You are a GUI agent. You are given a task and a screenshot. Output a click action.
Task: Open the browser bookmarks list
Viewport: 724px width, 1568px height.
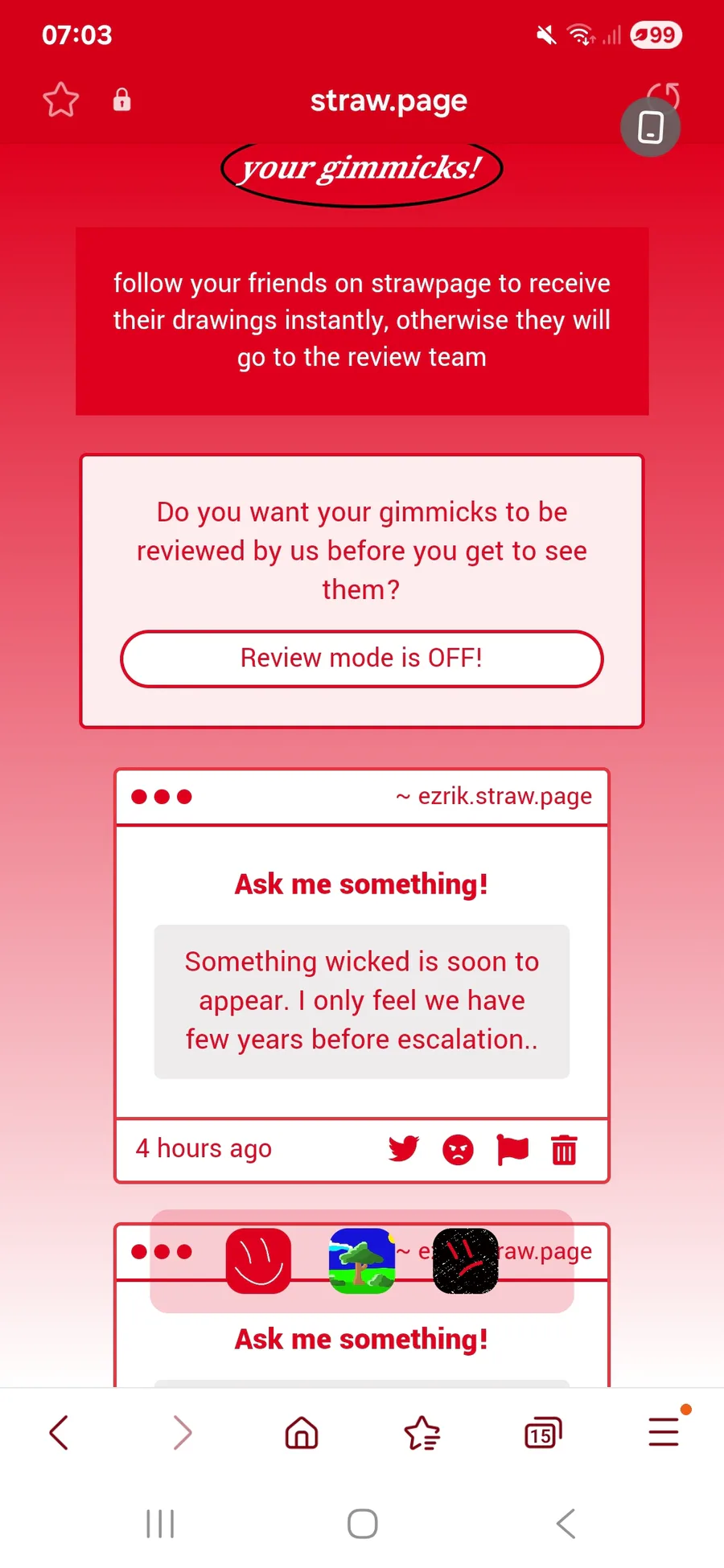coord(422,1433)
